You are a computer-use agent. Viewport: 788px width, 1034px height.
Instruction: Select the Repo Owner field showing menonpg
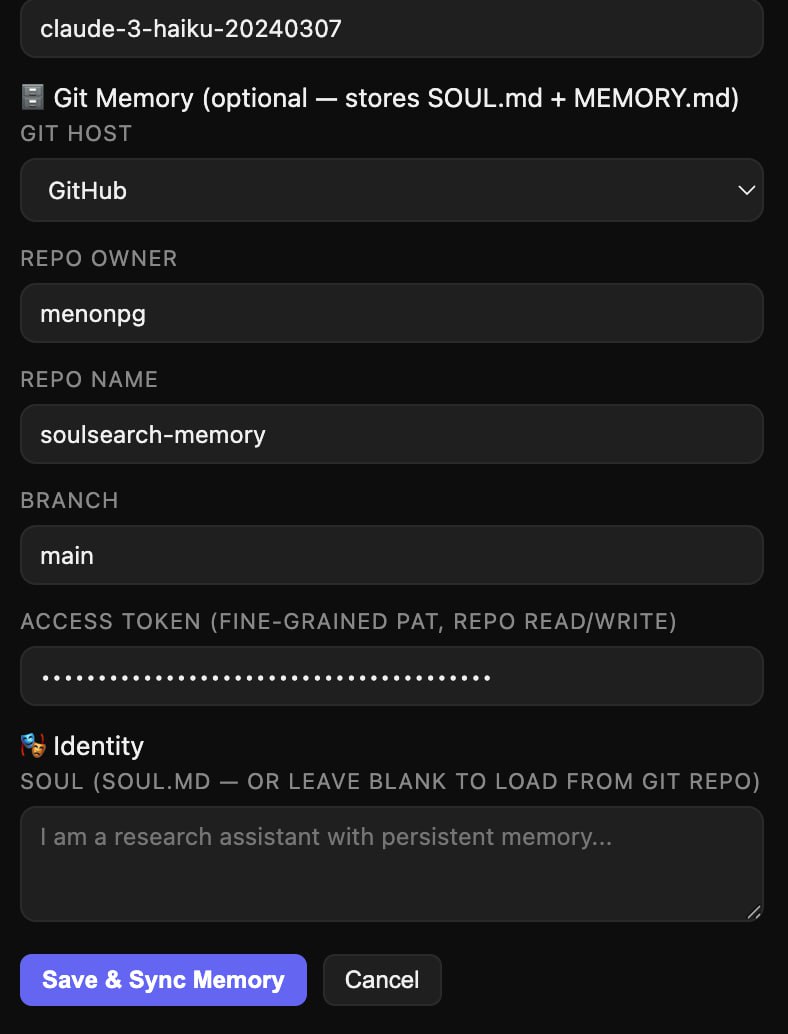pyautogui.click(x=392, y=314)
